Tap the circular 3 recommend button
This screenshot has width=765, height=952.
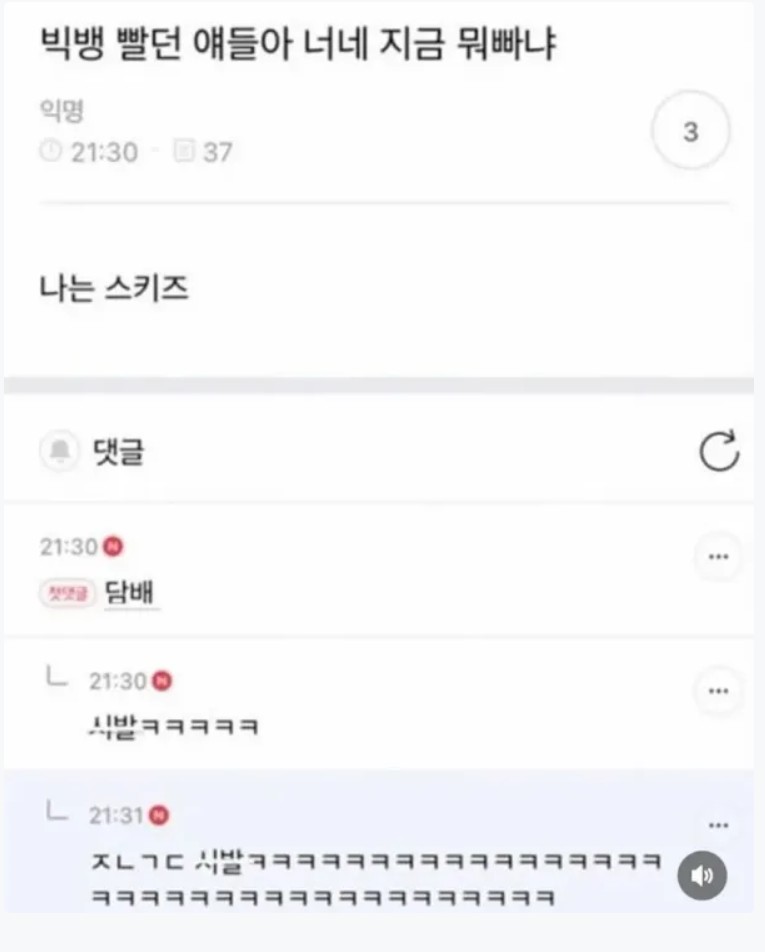690,132
